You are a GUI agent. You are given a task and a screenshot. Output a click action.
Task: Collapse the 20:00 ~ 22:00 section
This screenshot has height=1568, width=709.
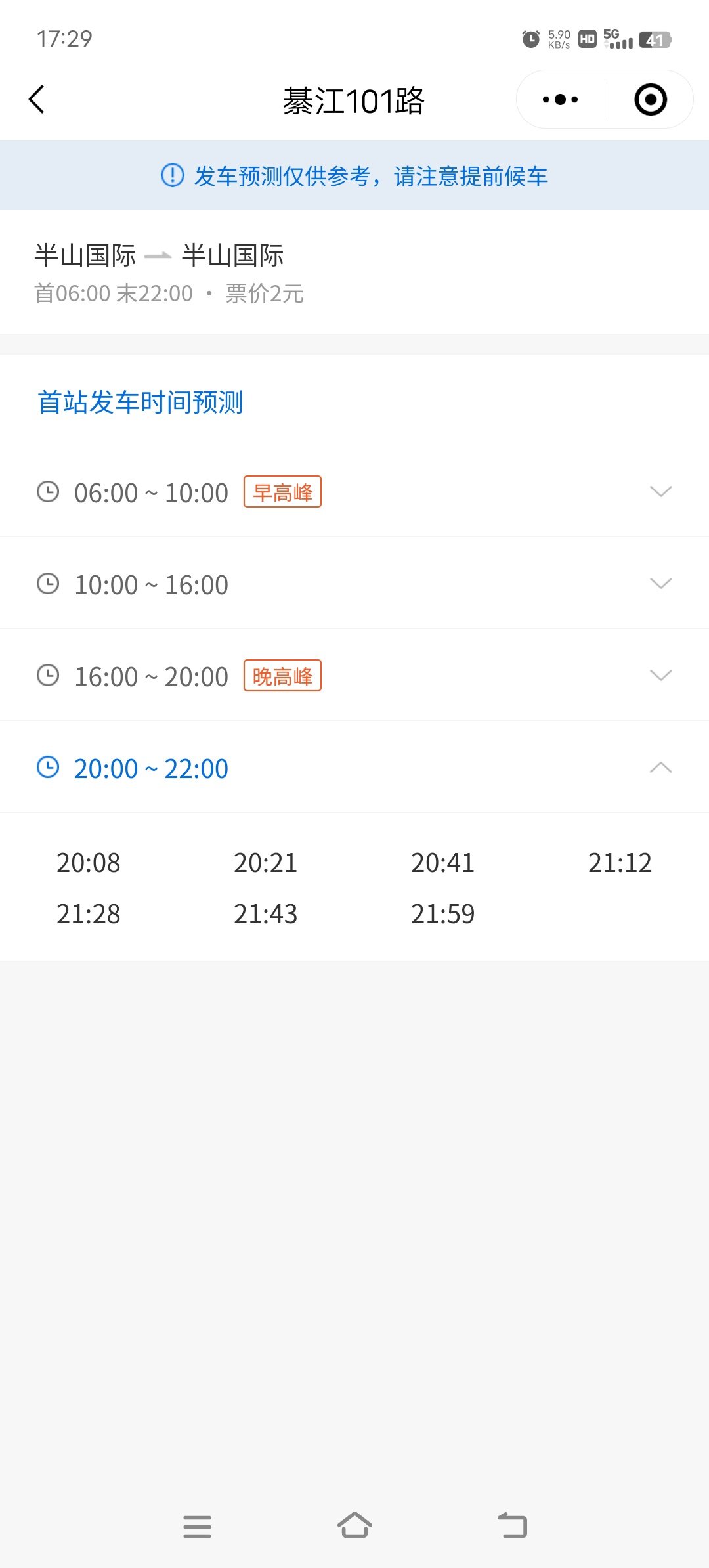click(354, 768)
